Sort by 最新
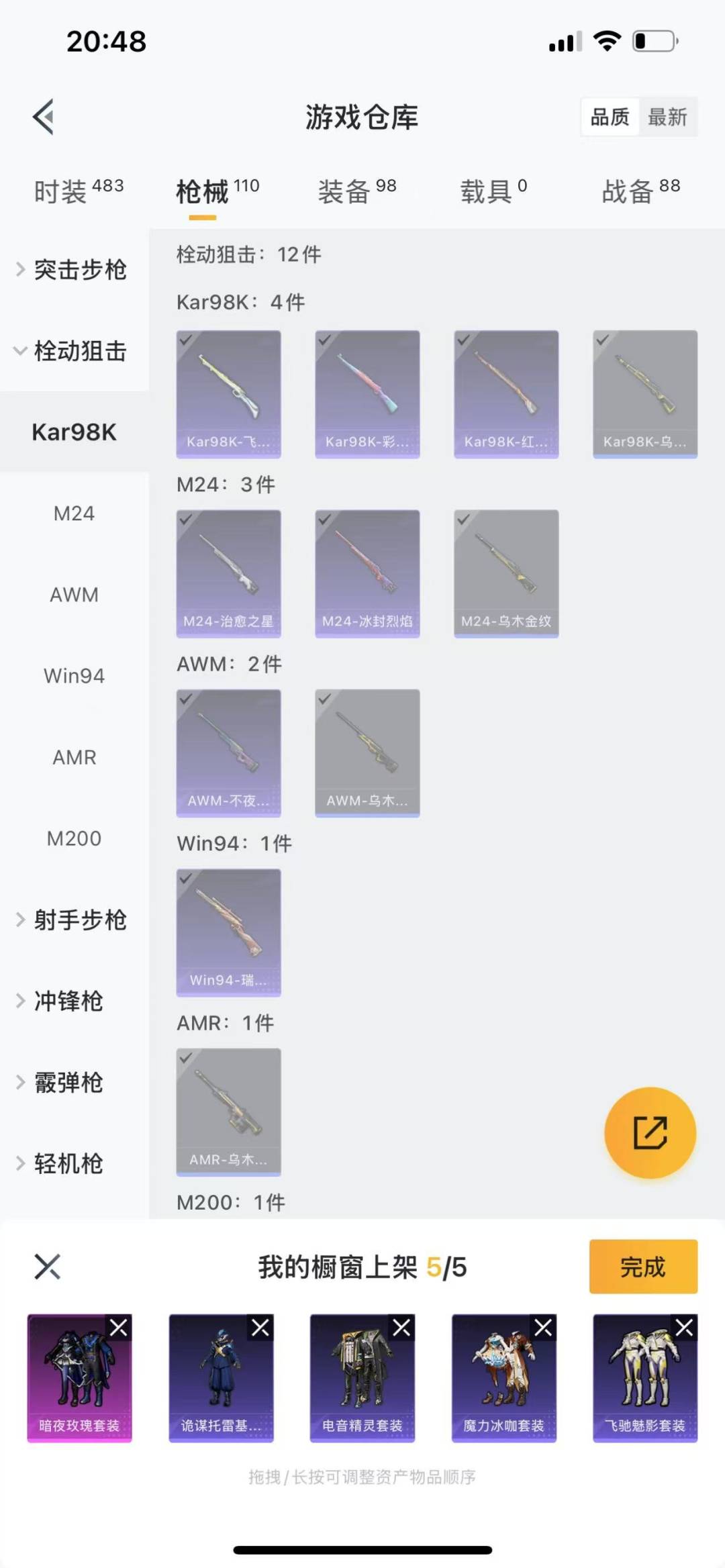Viewport: 725px width, 1568px height. point(667,117)
